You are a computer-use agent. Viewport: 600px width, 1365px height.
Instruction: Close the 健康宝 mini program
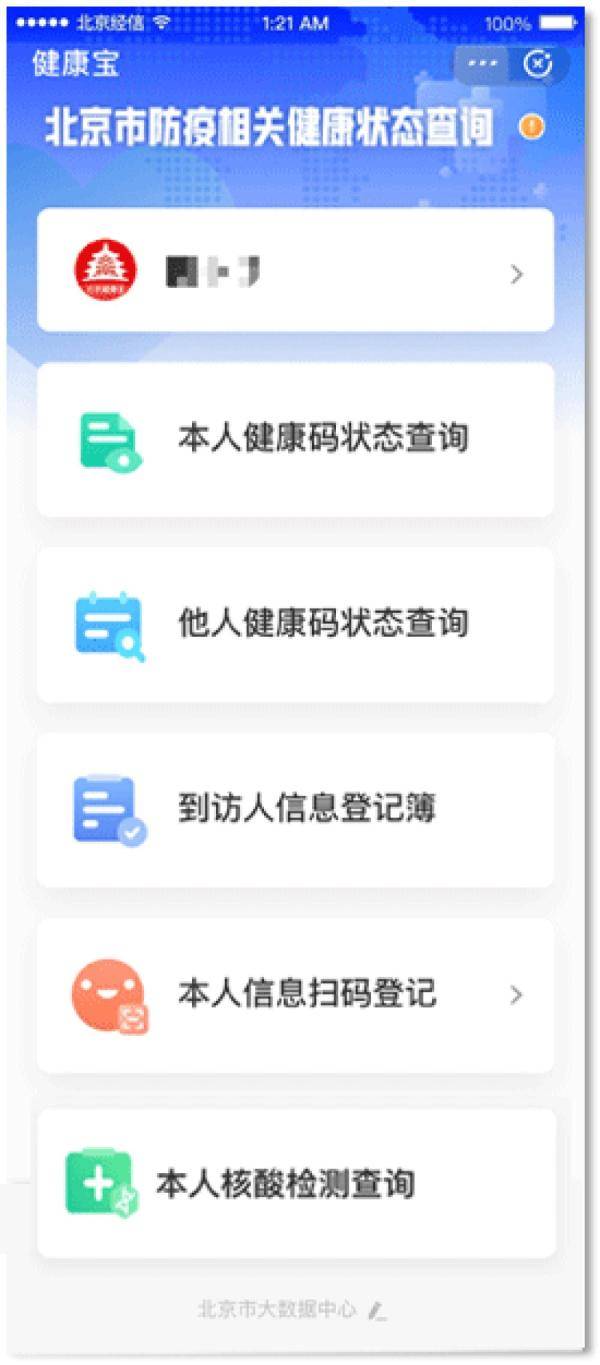pyautogui.click(x=538, y=64)
